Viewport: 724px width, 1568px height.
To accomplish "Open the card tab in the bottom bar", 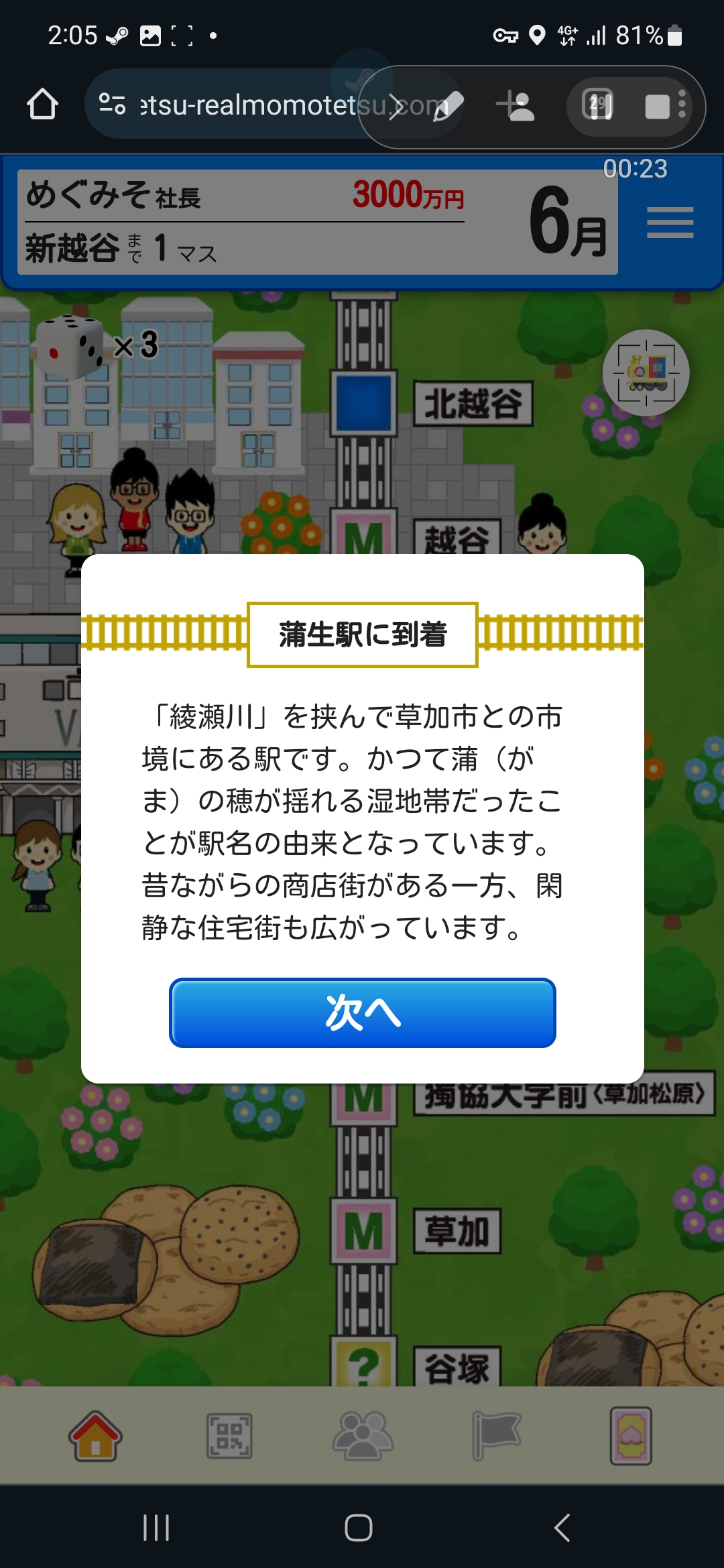I will (631, 1436).
